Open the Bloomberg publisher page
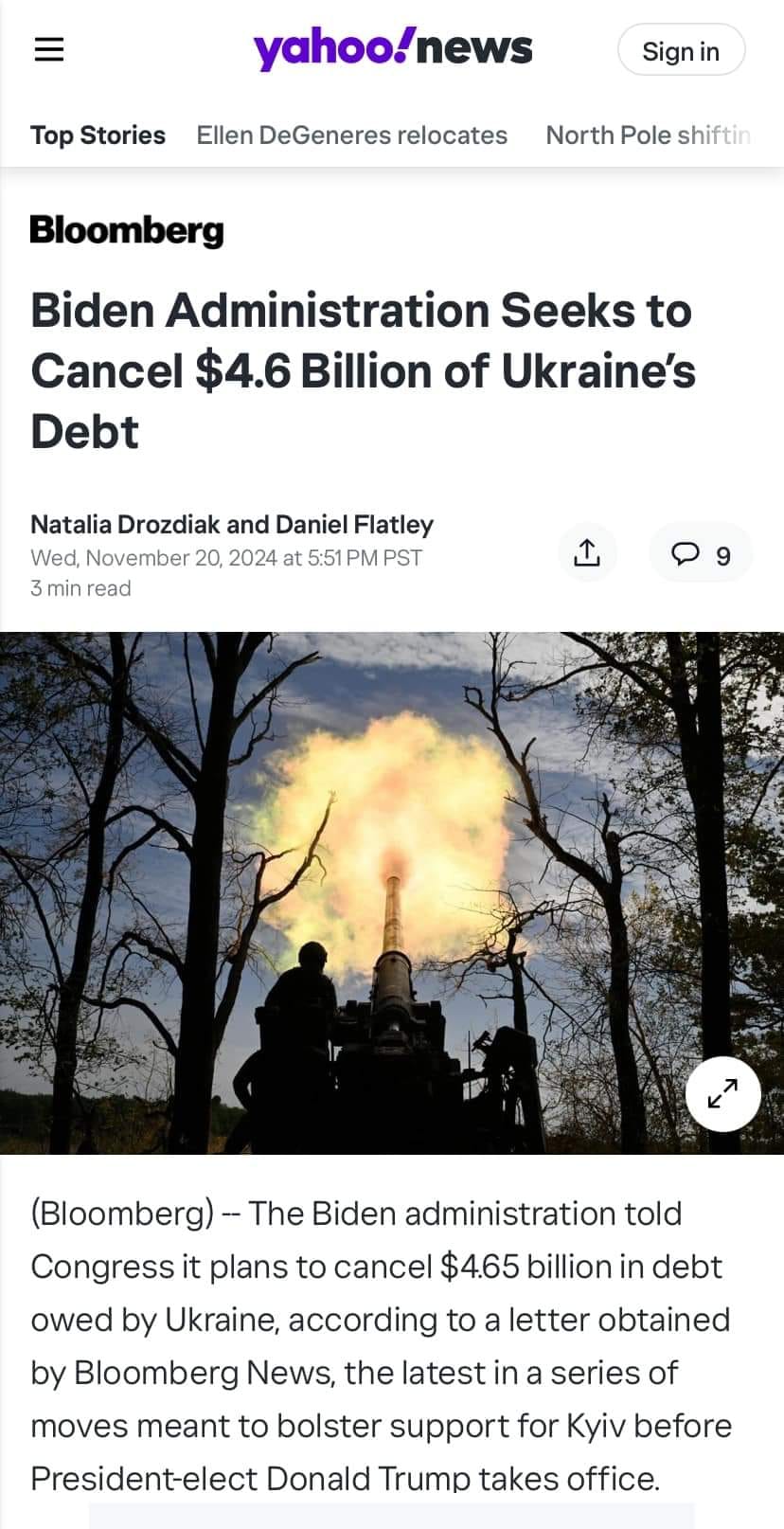Image resolution: width=784 pixels, height=1529 pixels. (127, 230)
